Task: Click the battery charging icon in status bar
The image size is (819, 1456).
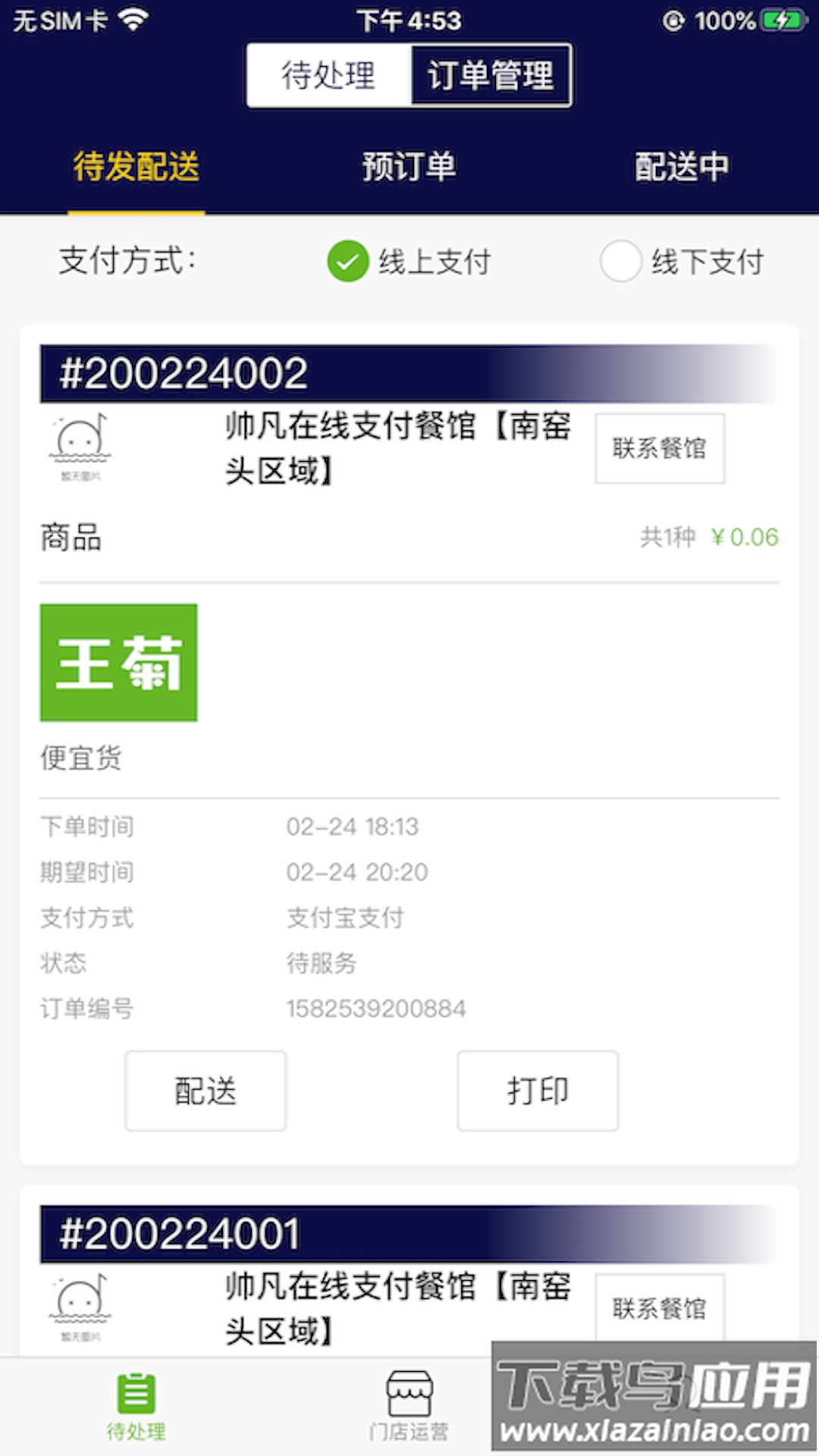Action: 783,20
